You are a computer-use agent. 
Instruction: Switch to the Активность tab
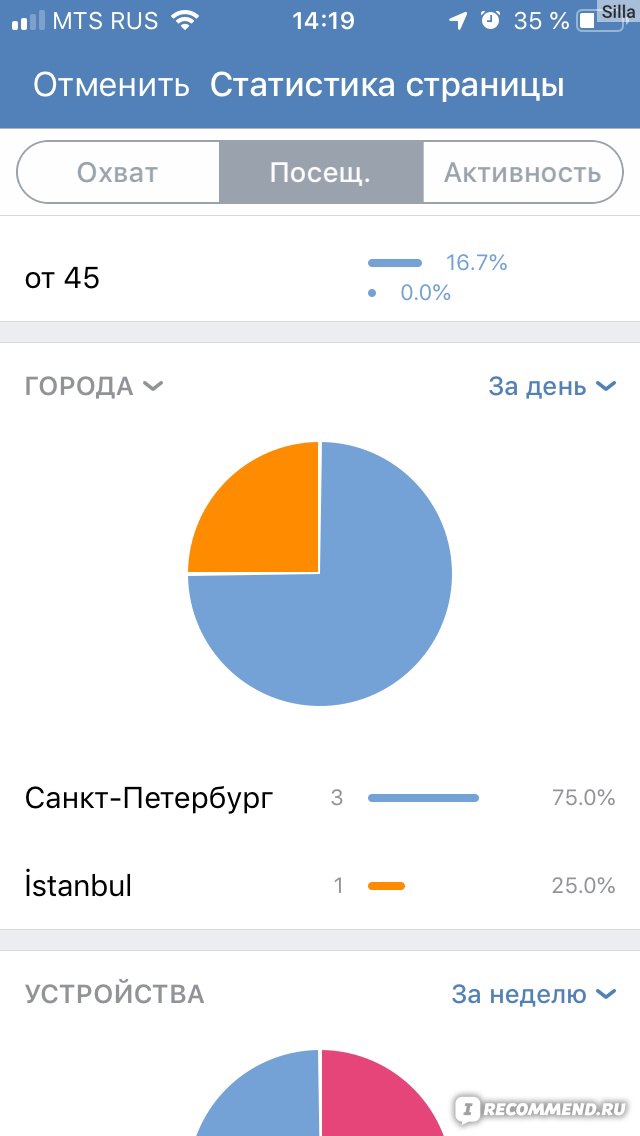click(523, 172)
